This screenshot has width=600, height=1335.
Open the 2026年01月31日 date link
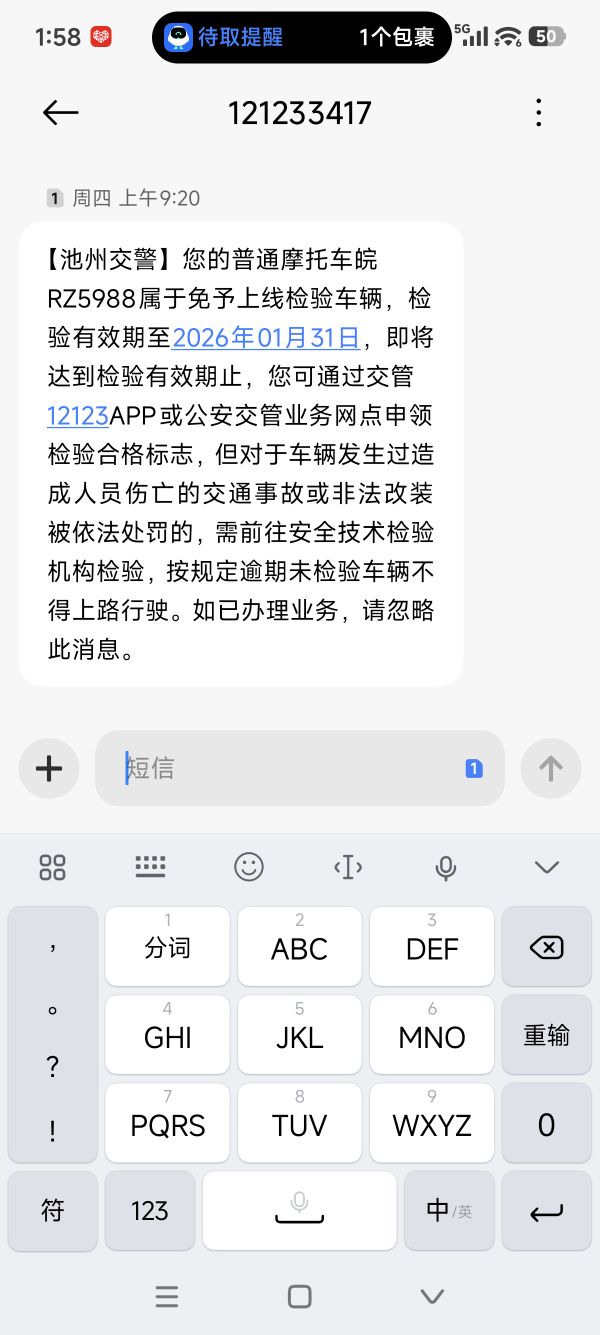tap(266, 337)
